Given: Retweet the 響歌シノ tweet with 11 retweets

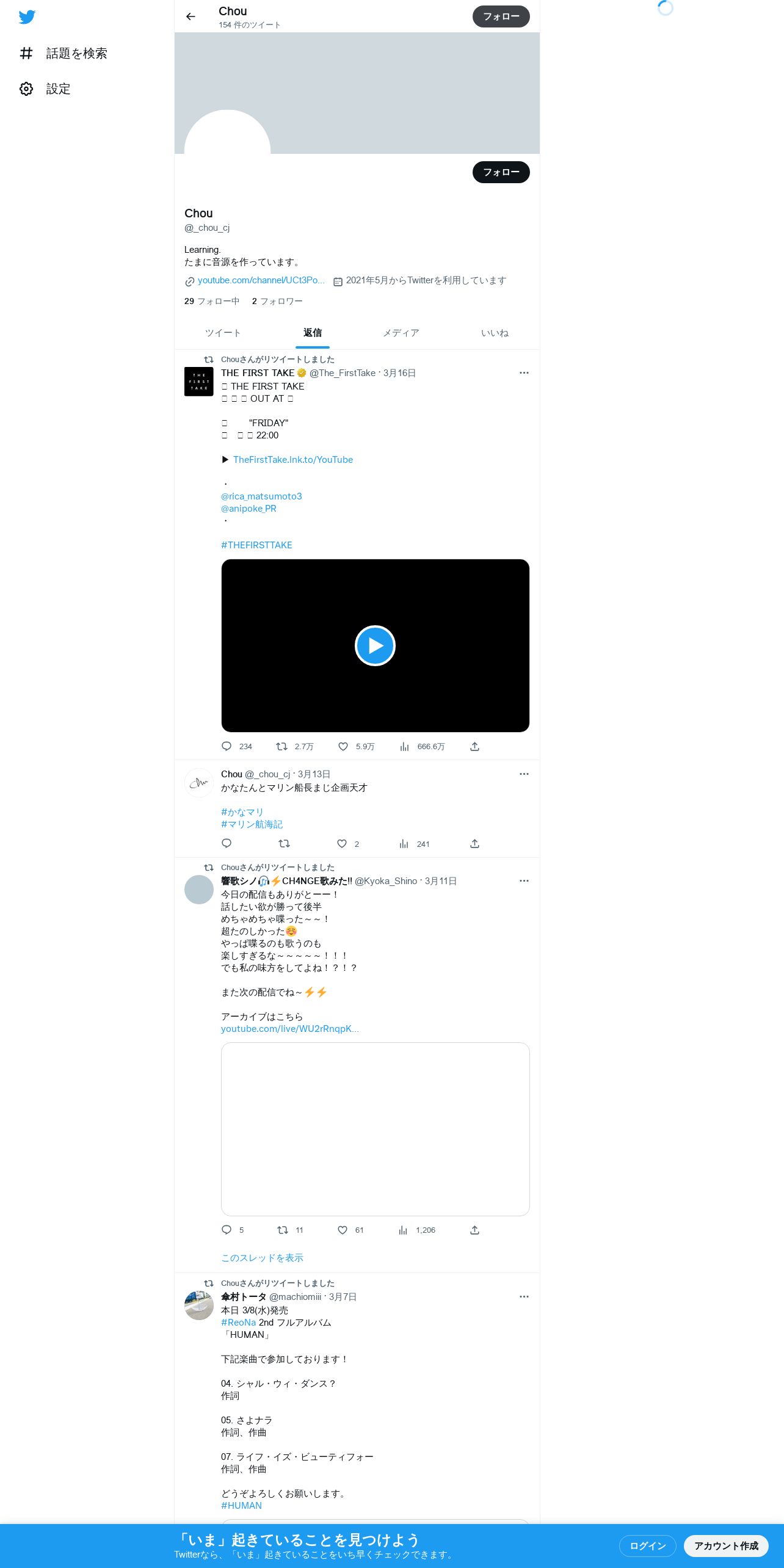Looking at the screenshot, I should tap(283, 1230).
